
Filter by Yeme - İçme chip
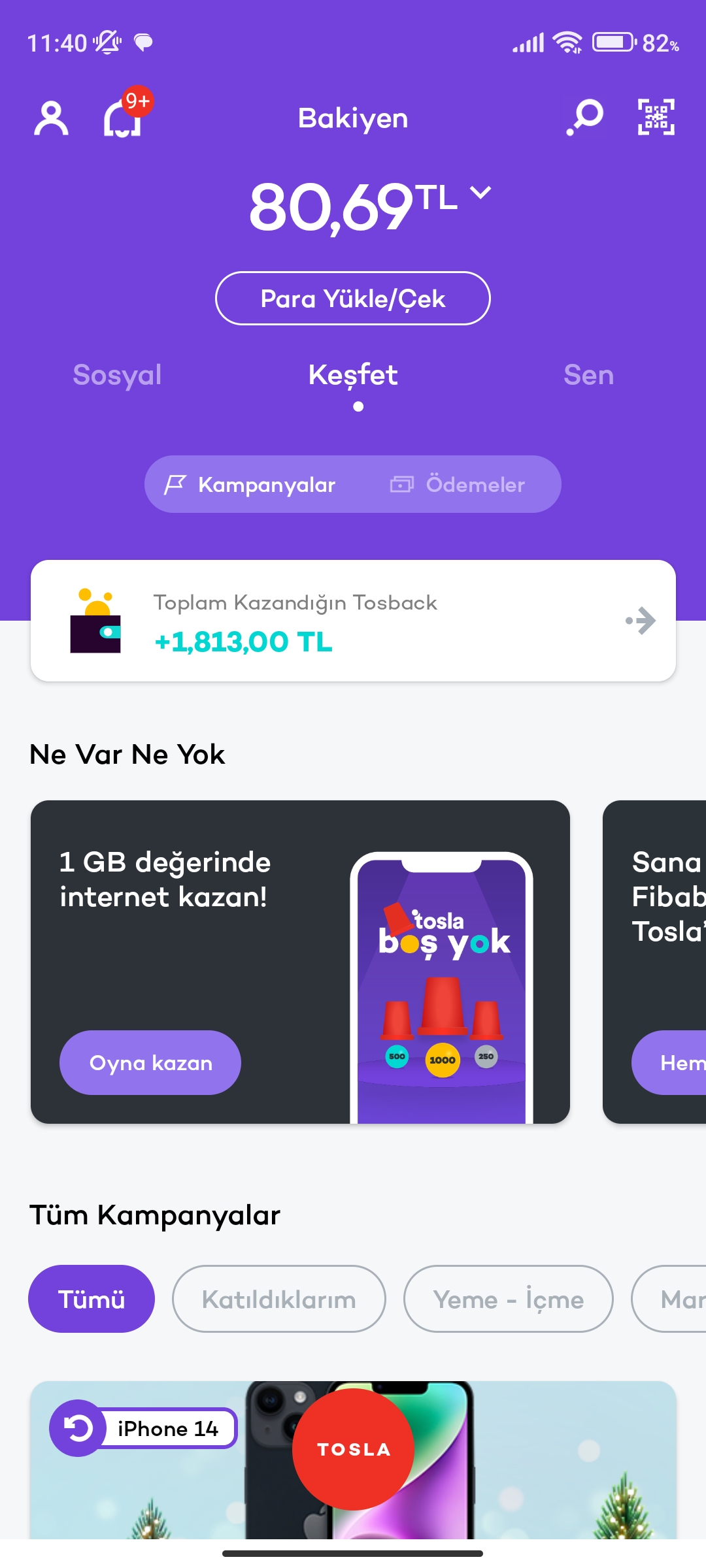tap(508, 1299)
